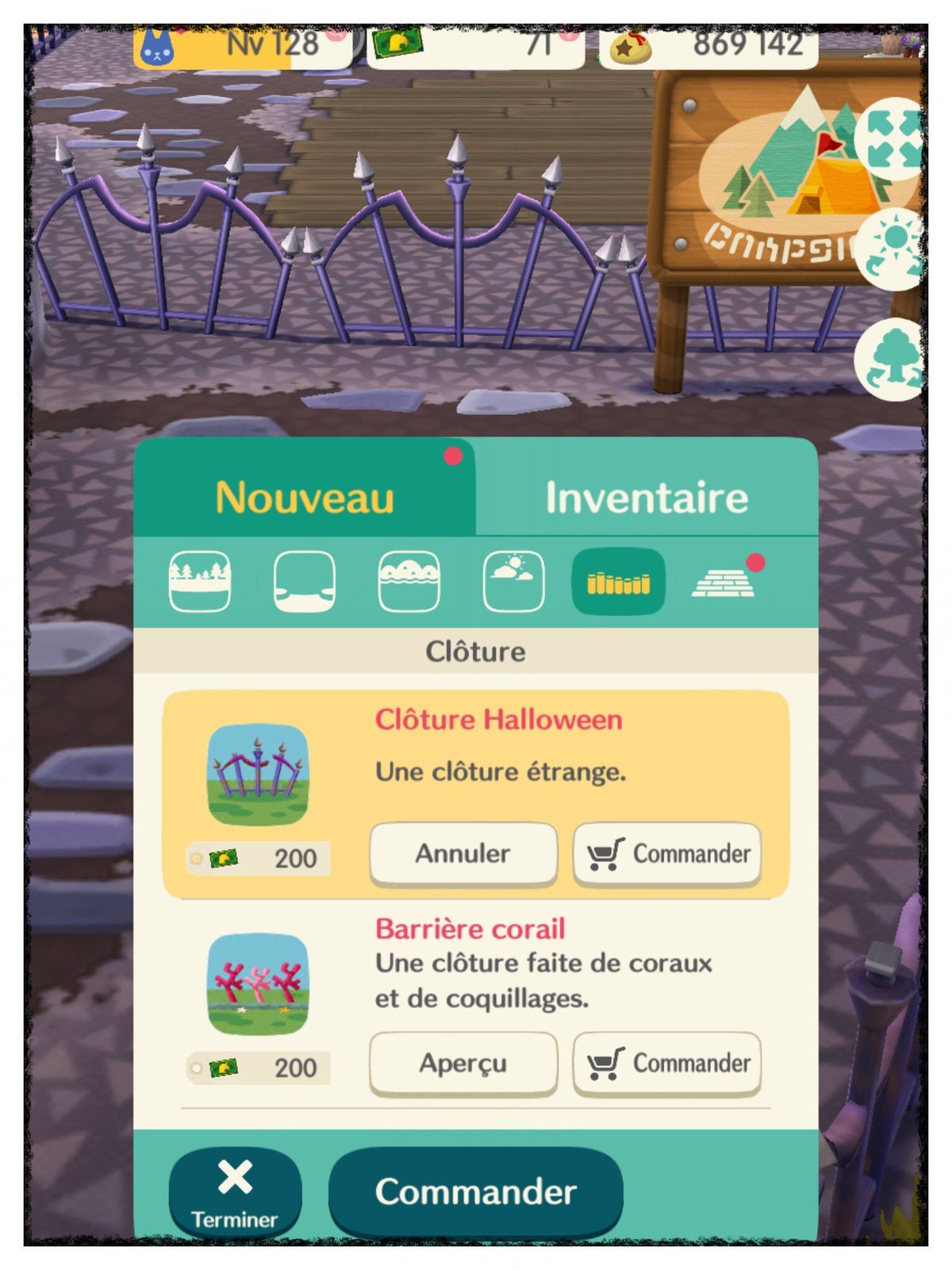Tap Annuler for Clôture Halloween

[463, 854]
